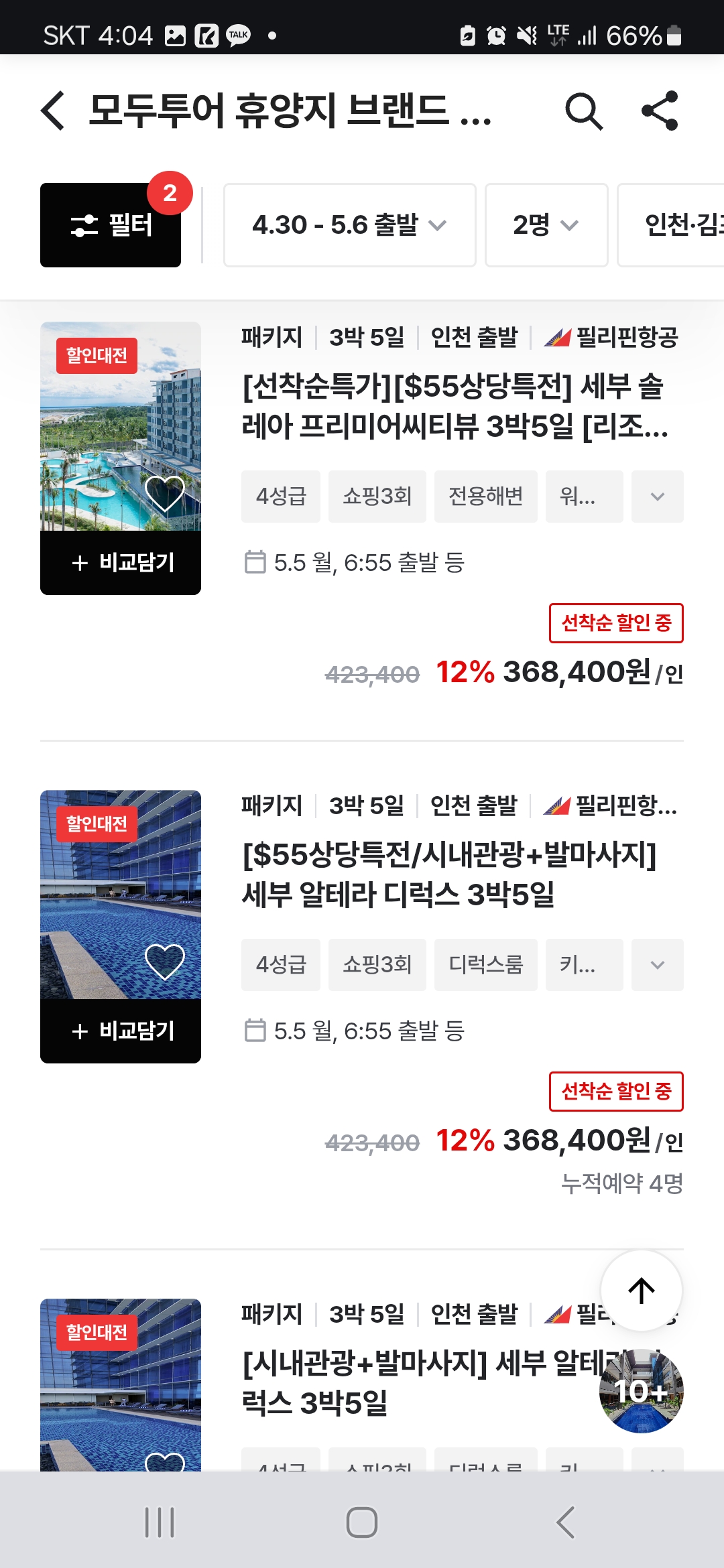Open the search magnifier icon
724x1568 pixels.
584,111
